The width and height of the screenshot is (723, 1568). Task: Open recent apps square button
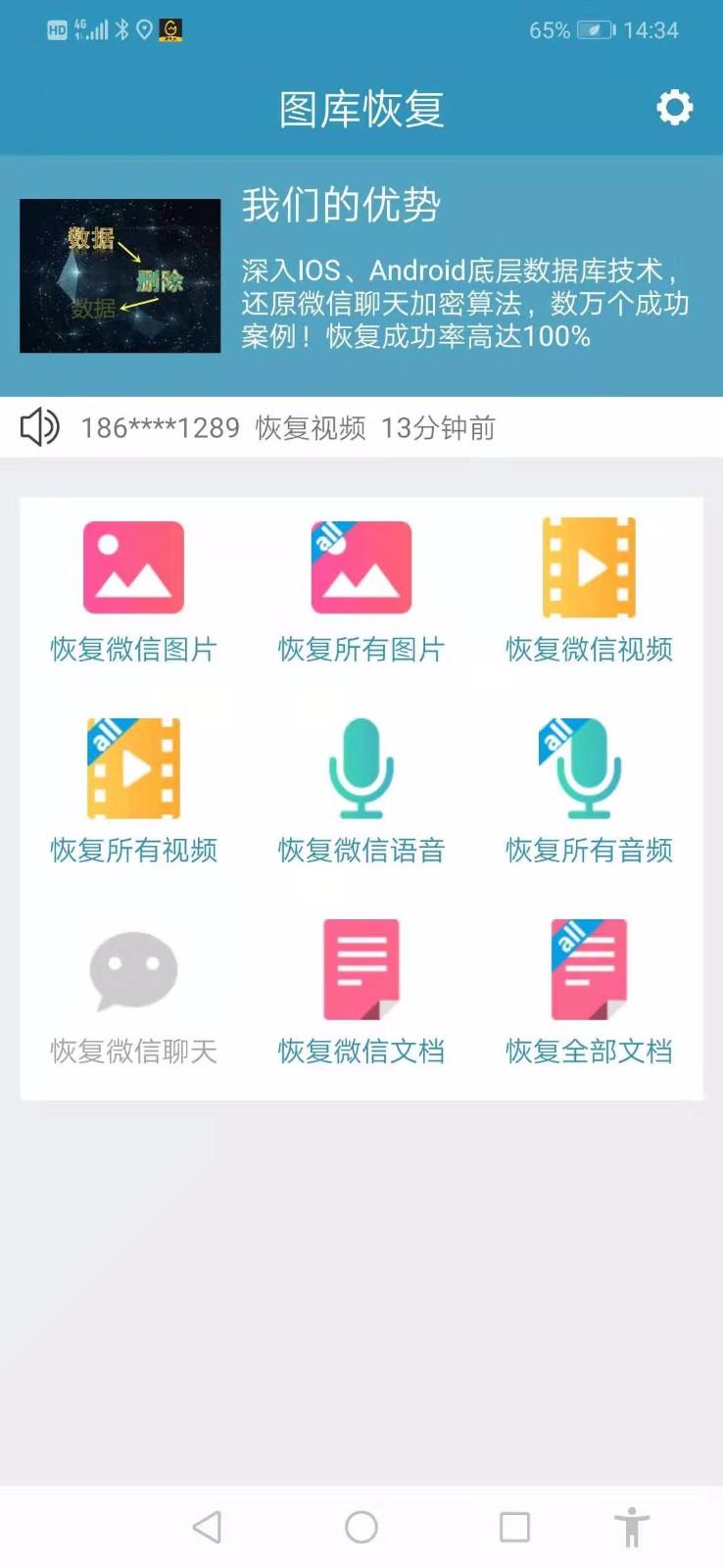pos(513,1527)
